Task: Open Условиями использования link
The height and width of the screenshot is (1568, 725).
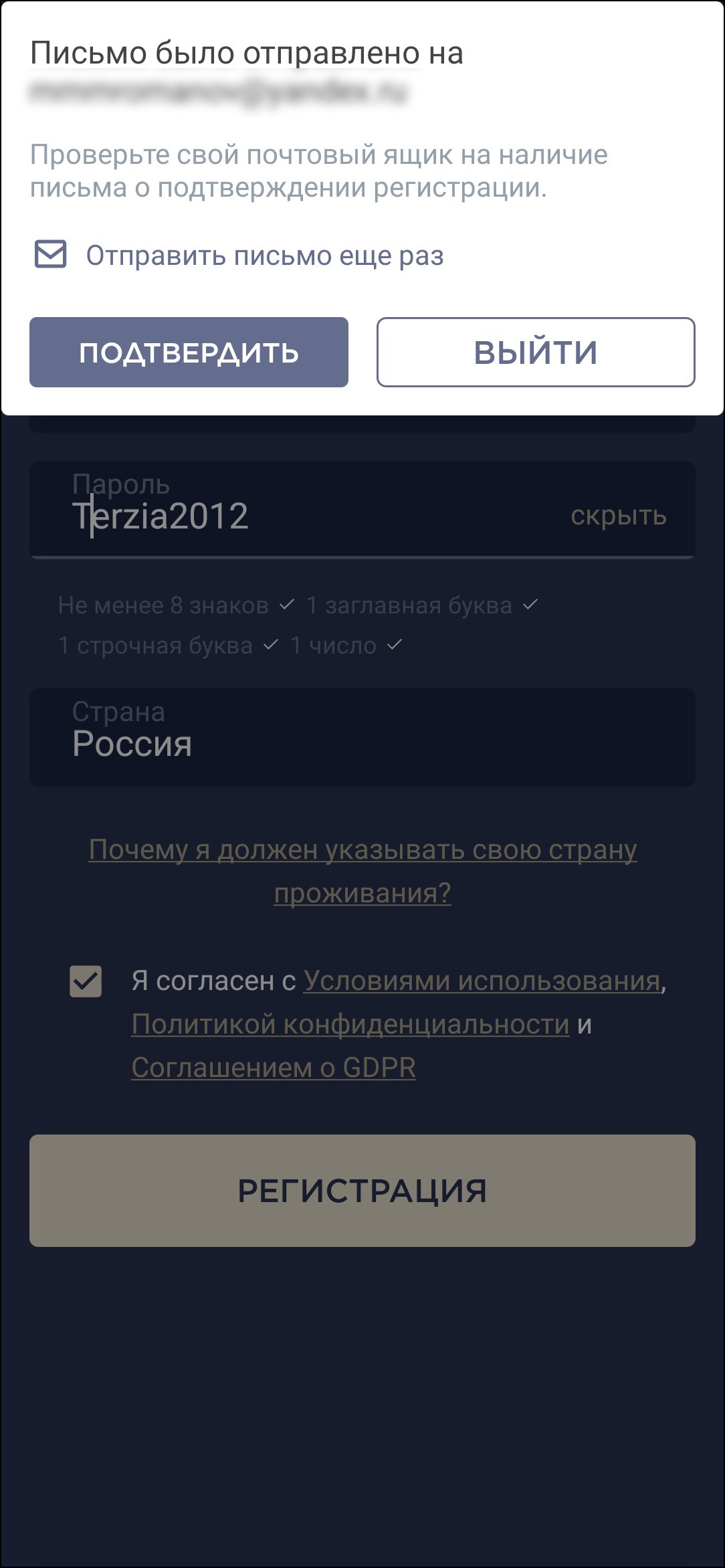Action: [x=482, y=981]
